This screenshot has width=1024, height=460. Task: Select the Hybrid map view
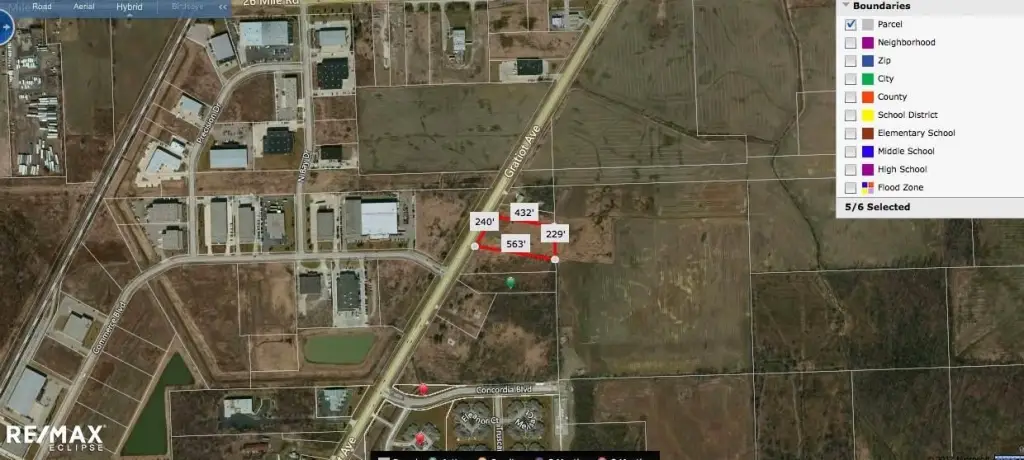click(129, 7)
